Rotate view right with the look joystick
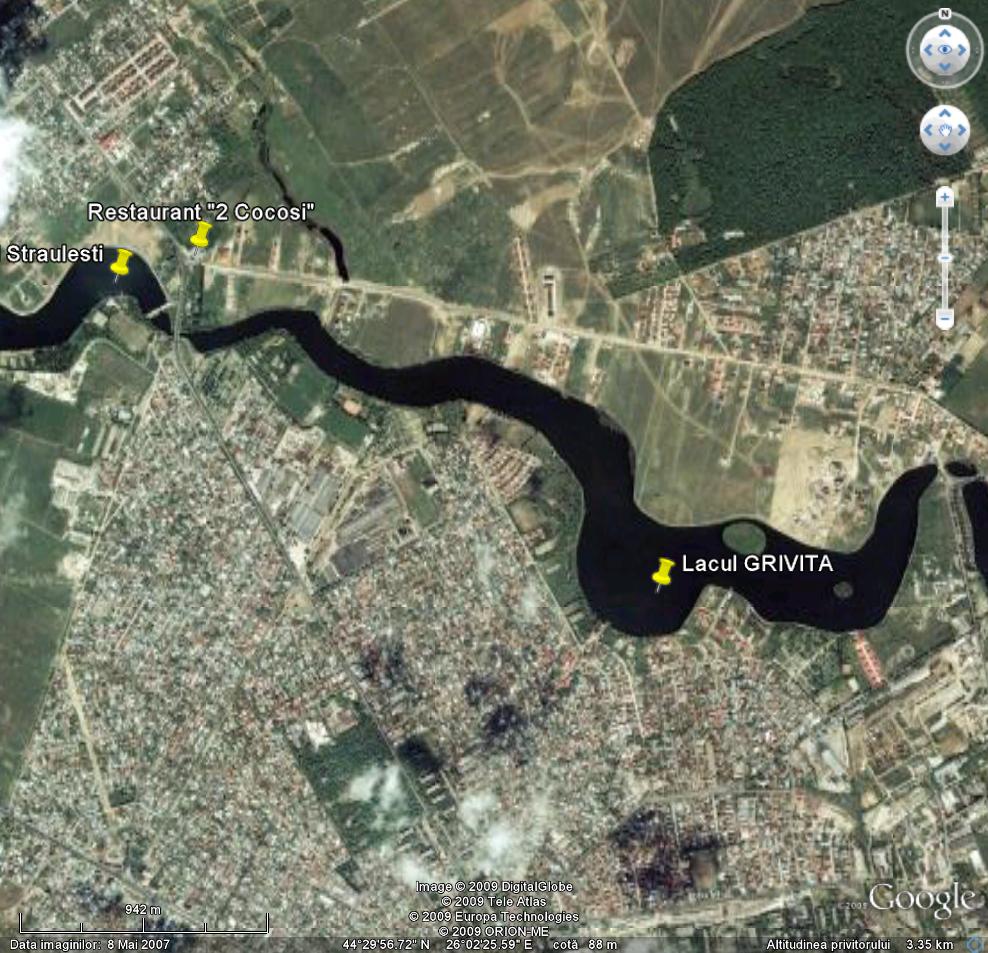 [962, 49]
